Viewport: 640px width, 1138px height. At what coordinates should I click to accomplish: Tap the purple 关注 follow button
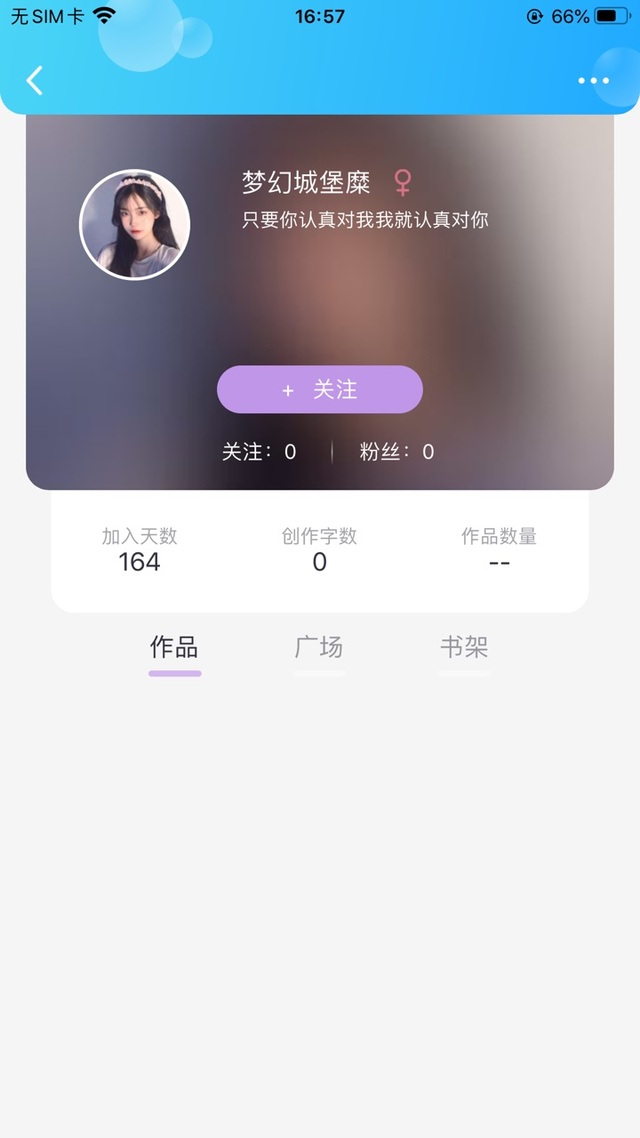(320, 390)
